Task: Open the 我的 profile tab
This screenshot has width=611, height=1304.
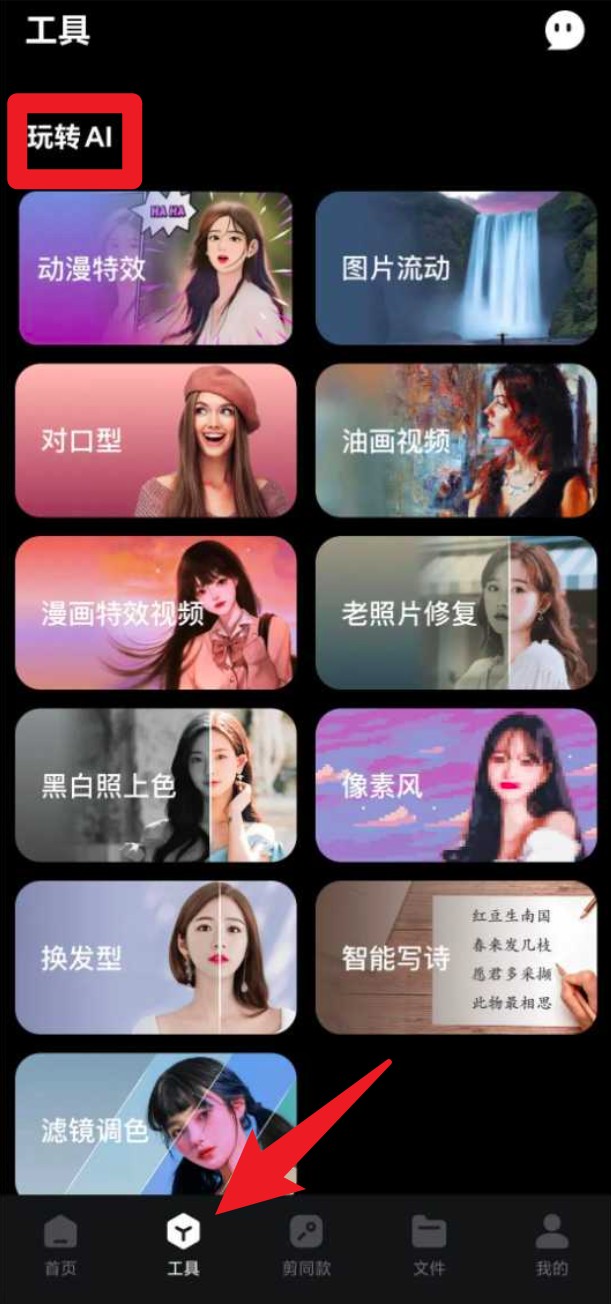Action: pyautogui.click(x=551, y=1245)
